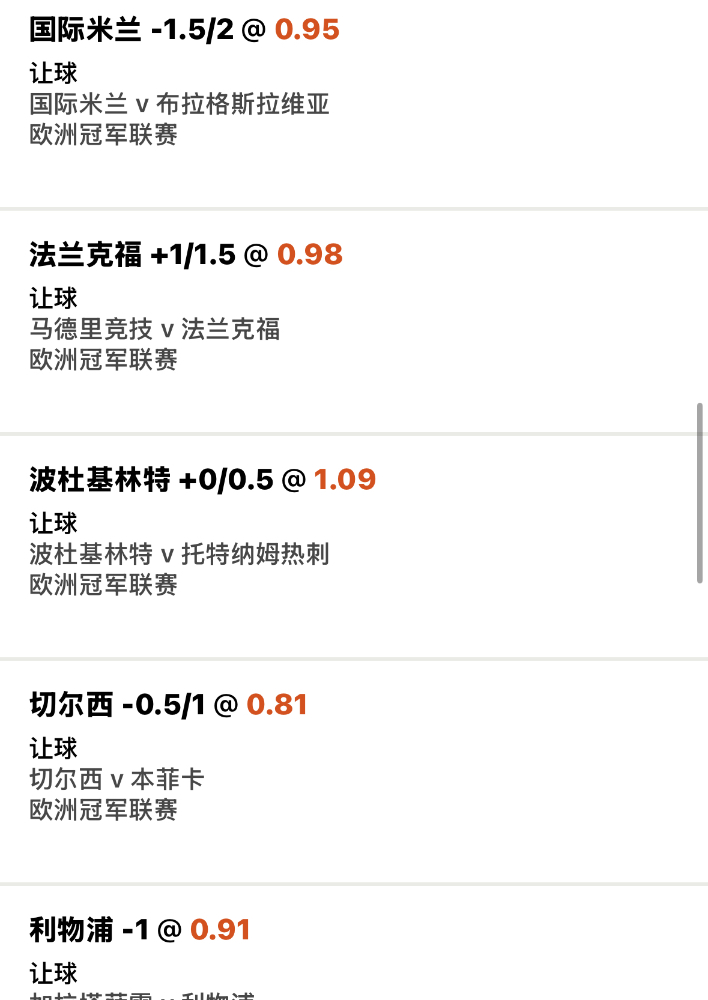View the 波杜基林特 +0/0.5 bet details
The image size is (708, 1000).
[x=203, y=480]
